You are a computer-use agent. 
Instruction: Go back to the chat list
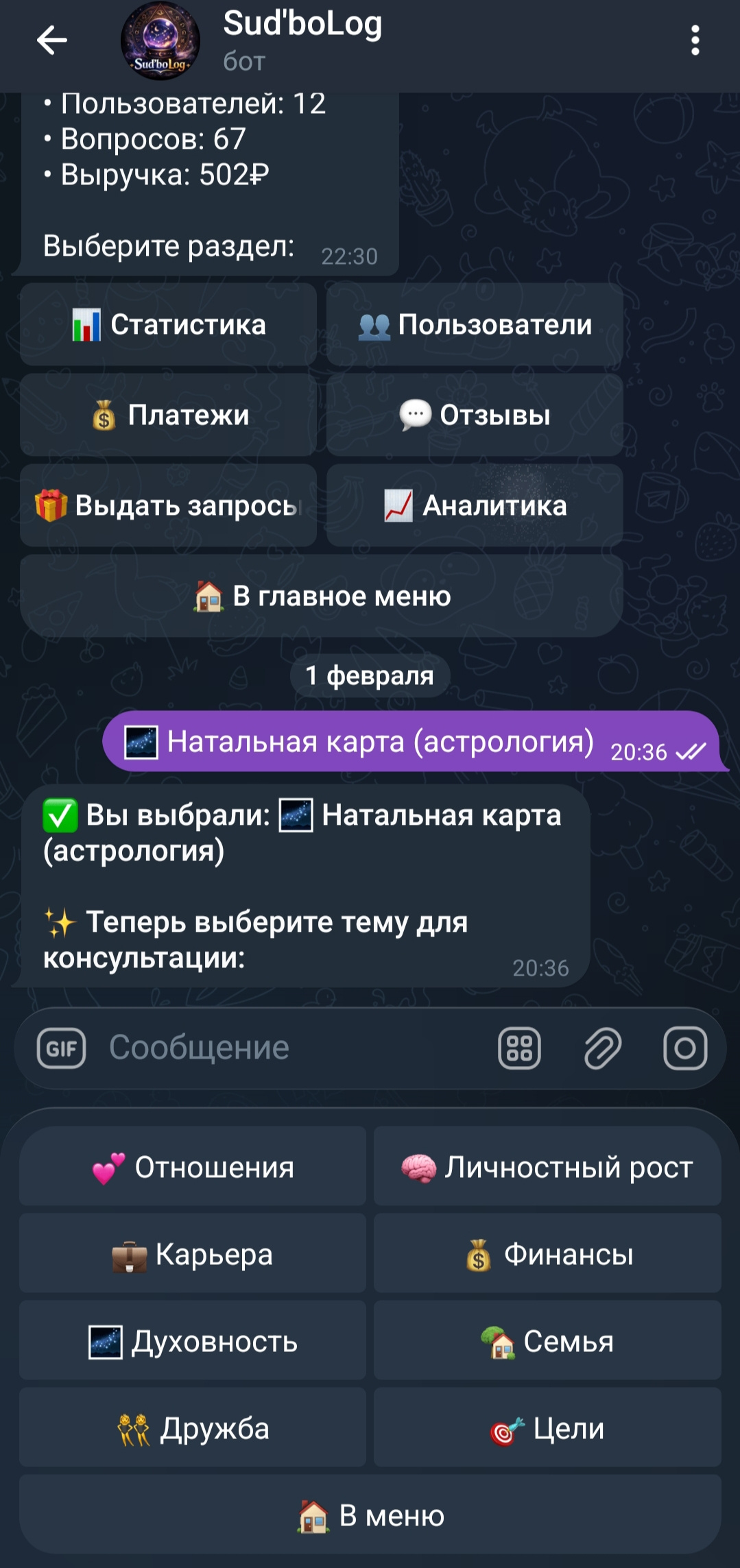(52, 40)
